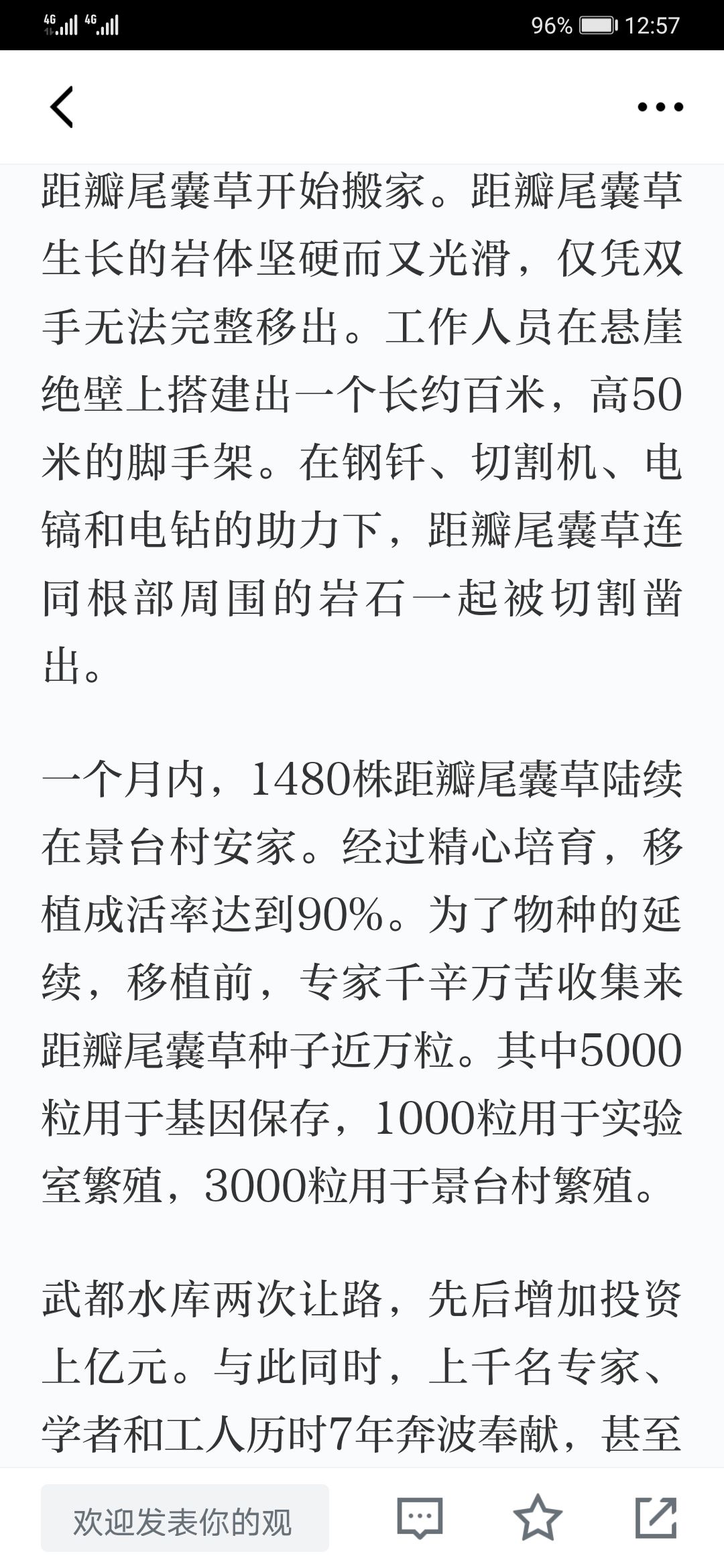Open the three-dot overflow menu
724x1568 pixels.
point(660,107)
